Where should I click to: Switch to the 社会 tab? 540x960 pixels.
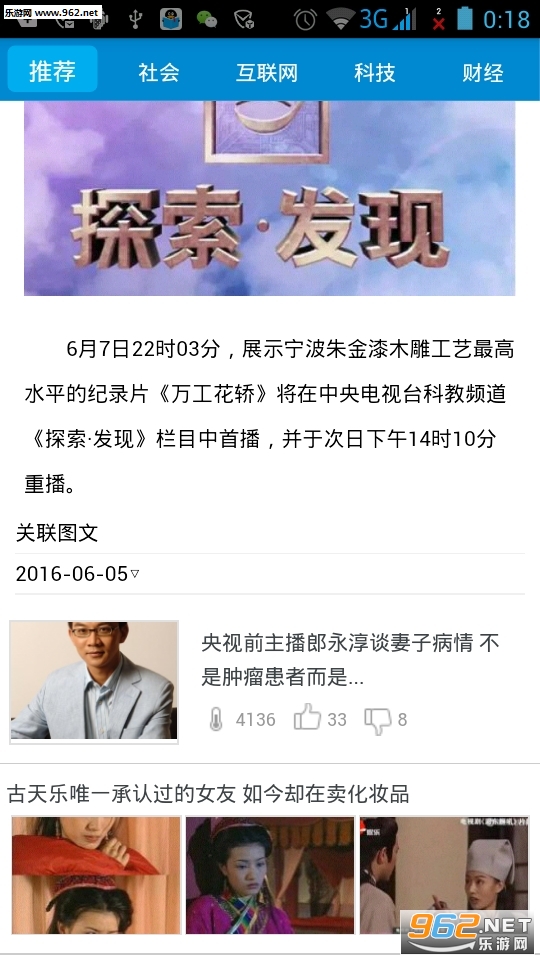click(x=159, y=72)
